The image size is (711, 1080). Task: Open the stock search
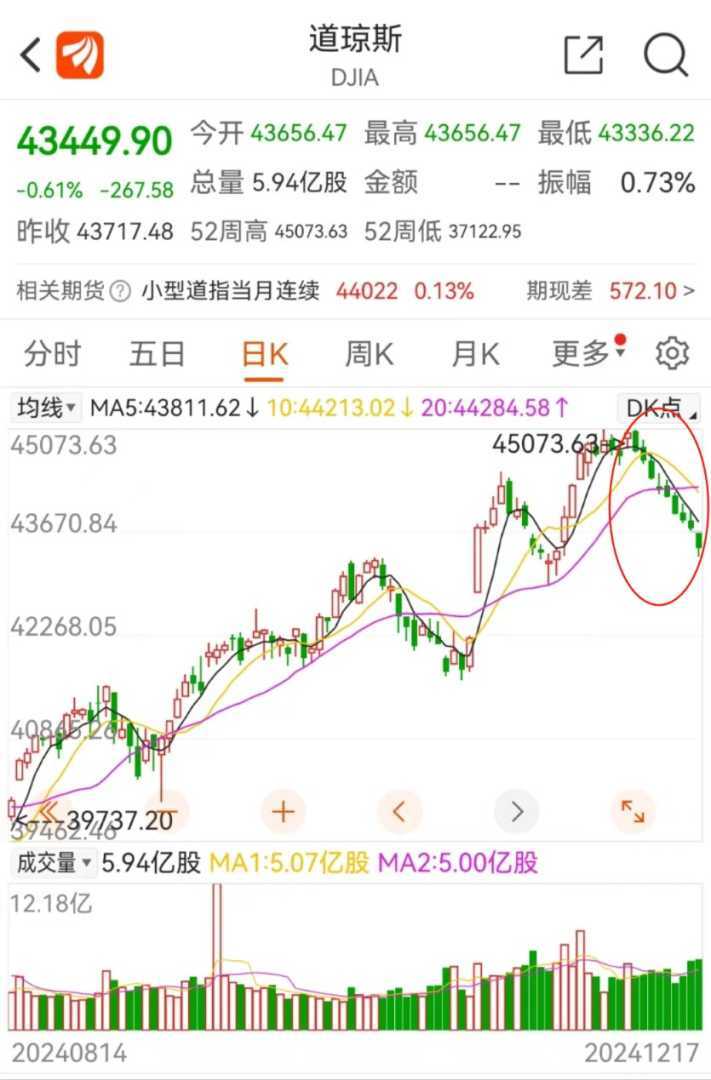(666, 55)
